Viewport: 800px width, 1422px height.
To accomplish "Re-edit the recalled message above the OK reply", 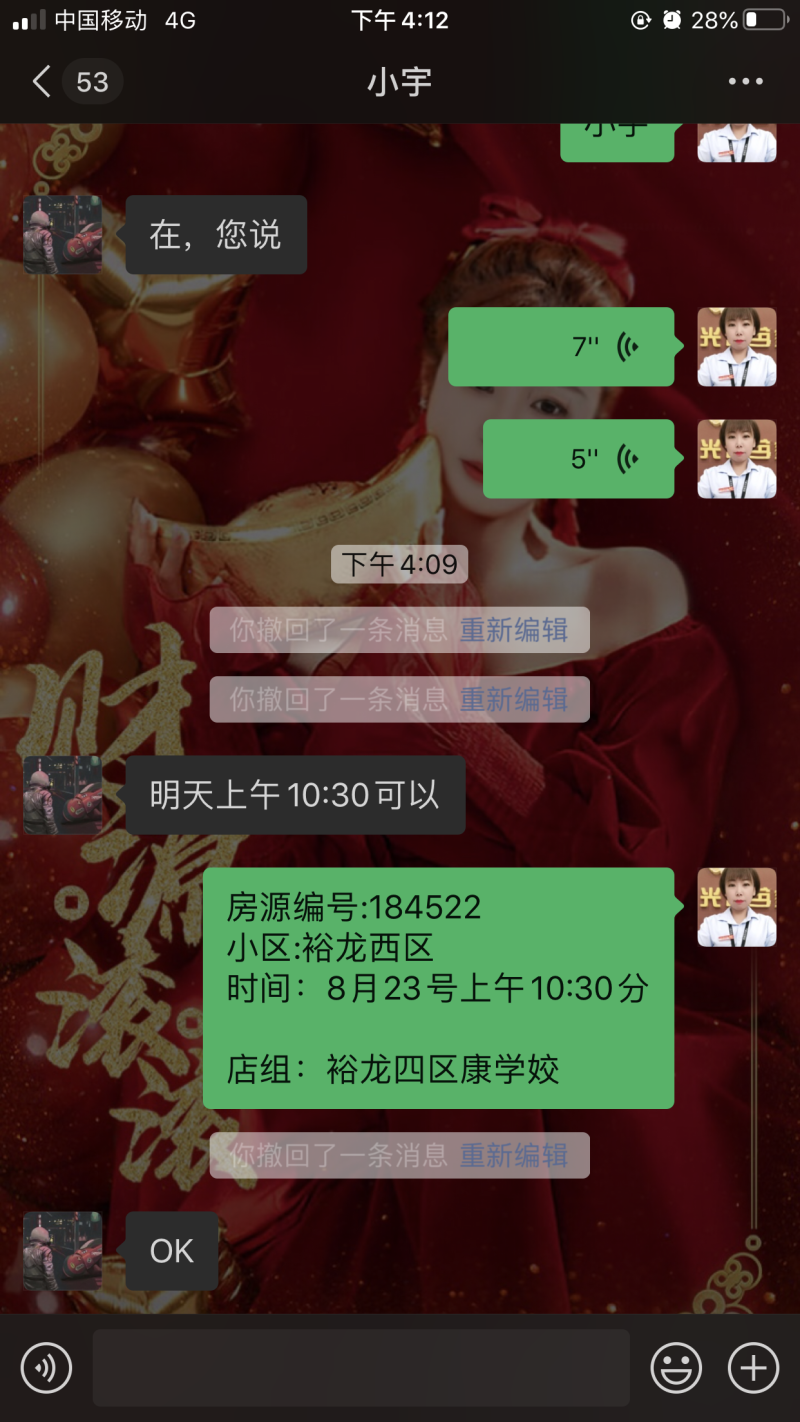I will (513, 1155).
